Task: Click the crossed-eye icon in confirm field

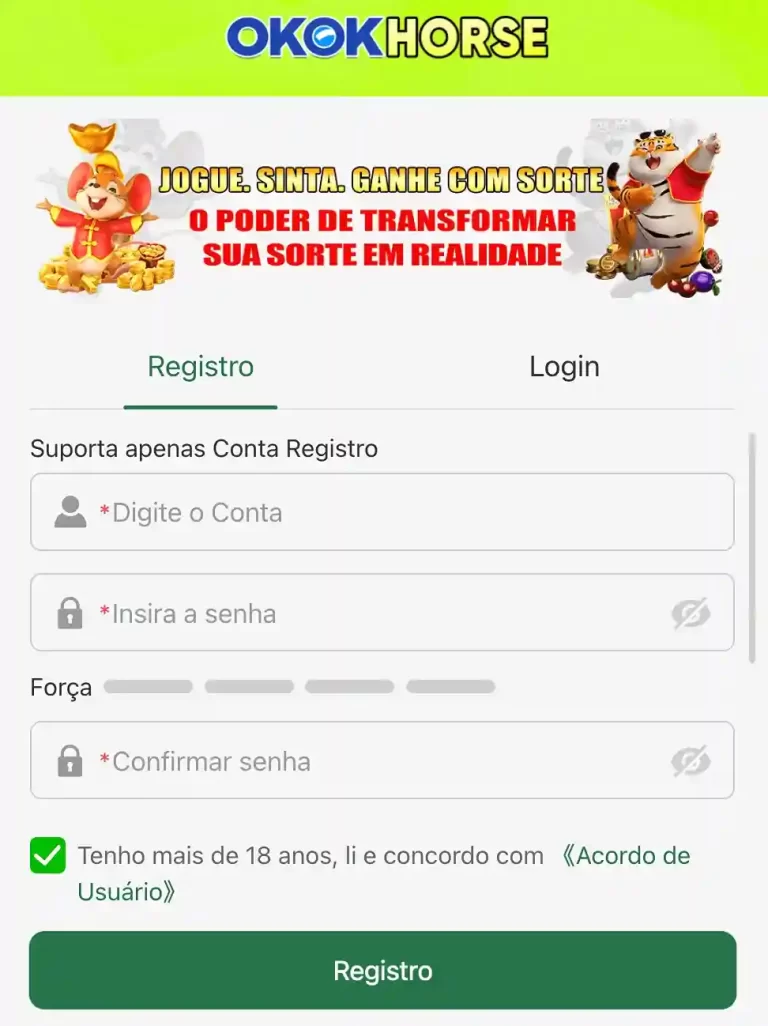Action: pyautogui.click(x=692, y=761)
